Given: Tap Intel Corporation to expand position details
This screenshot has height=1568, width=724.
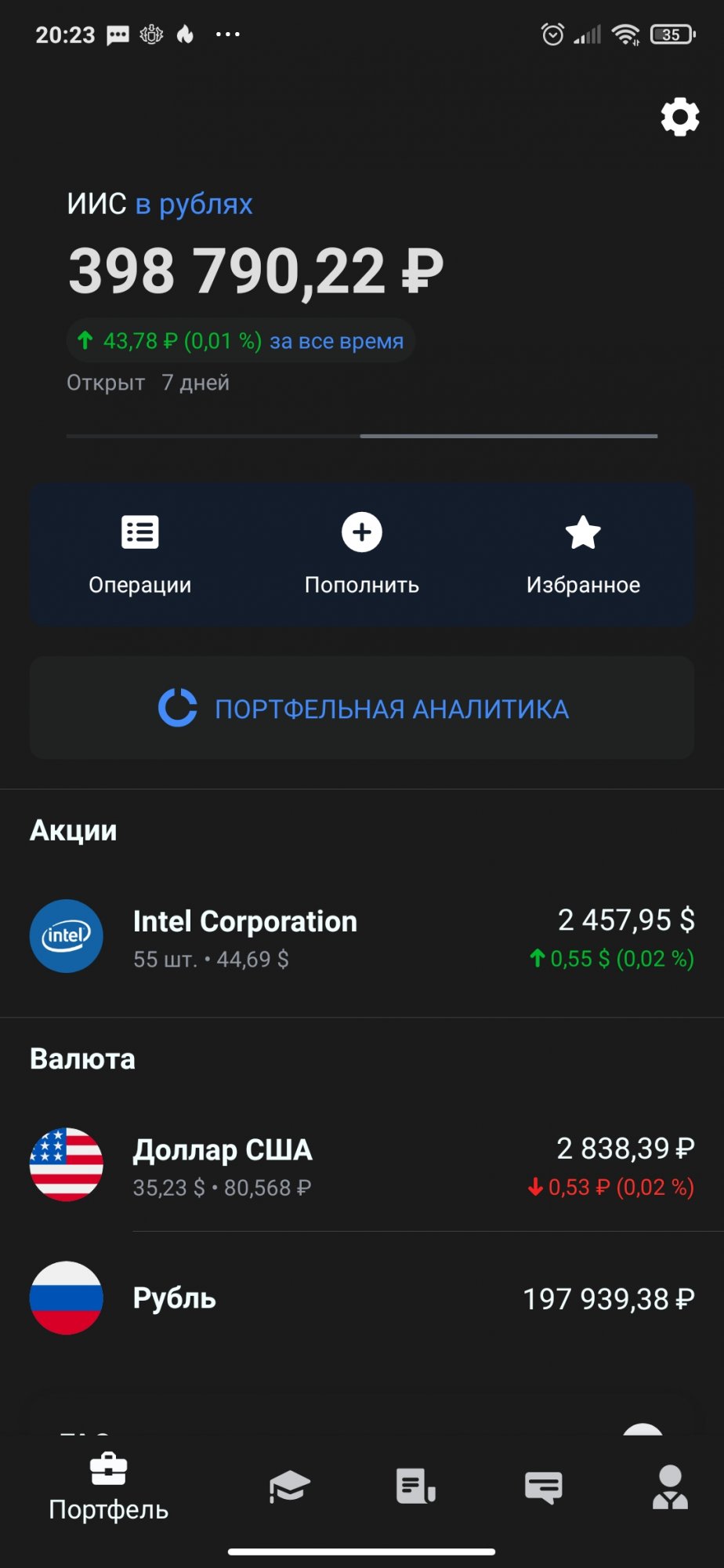Looking at the screenshot, I should click(245, 920).
